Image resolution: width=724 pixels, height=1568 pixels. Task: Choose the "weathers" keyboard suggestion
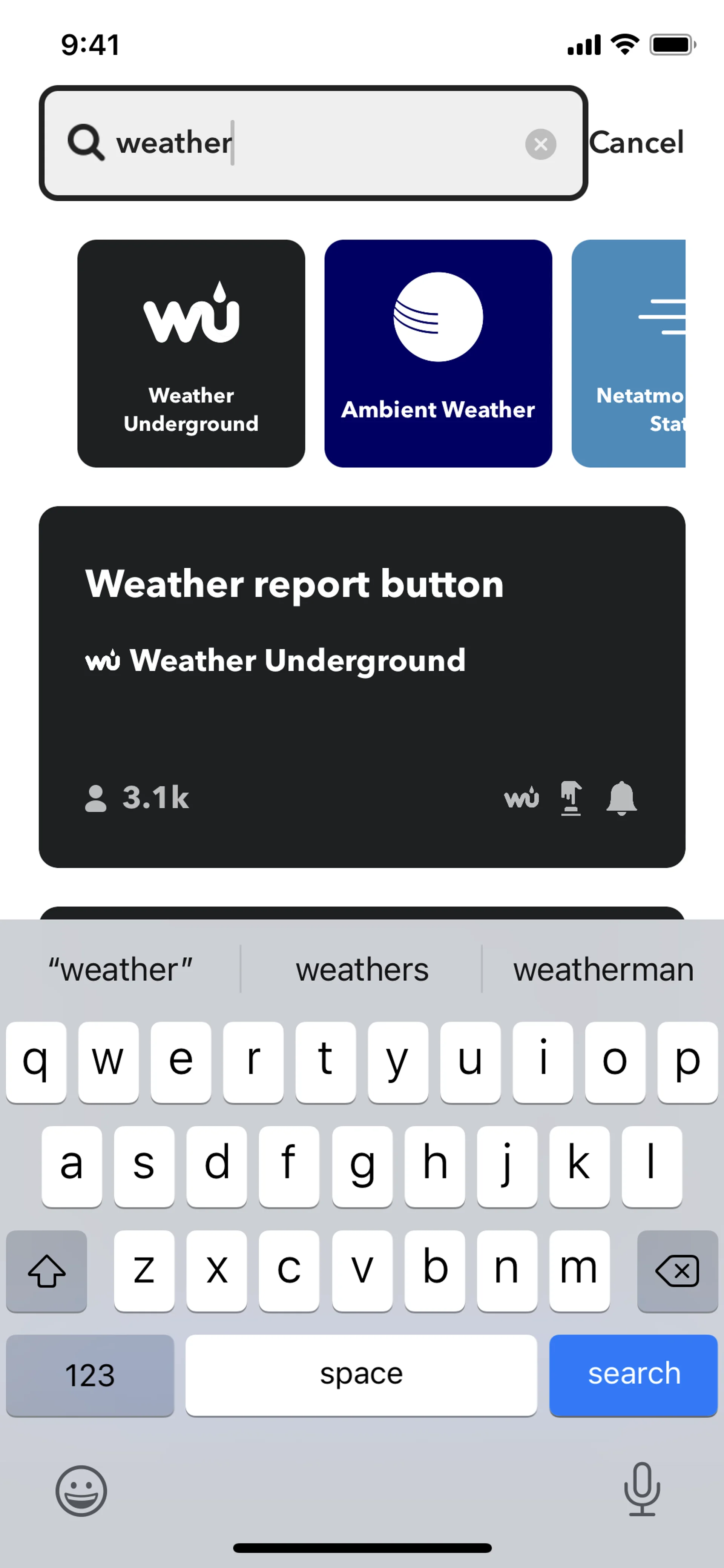[362, 970]
